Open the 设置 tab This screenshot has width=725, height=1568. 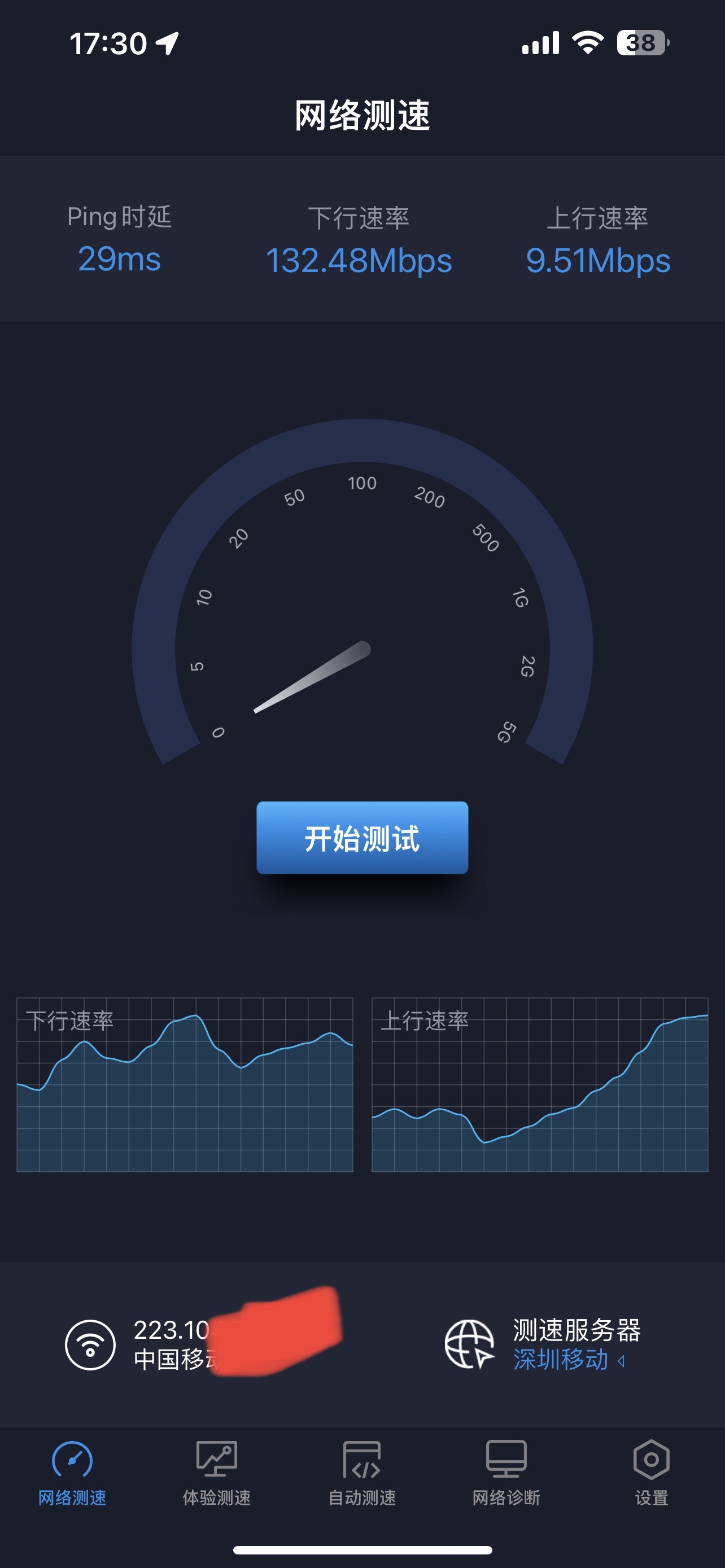click(652, 1472)
